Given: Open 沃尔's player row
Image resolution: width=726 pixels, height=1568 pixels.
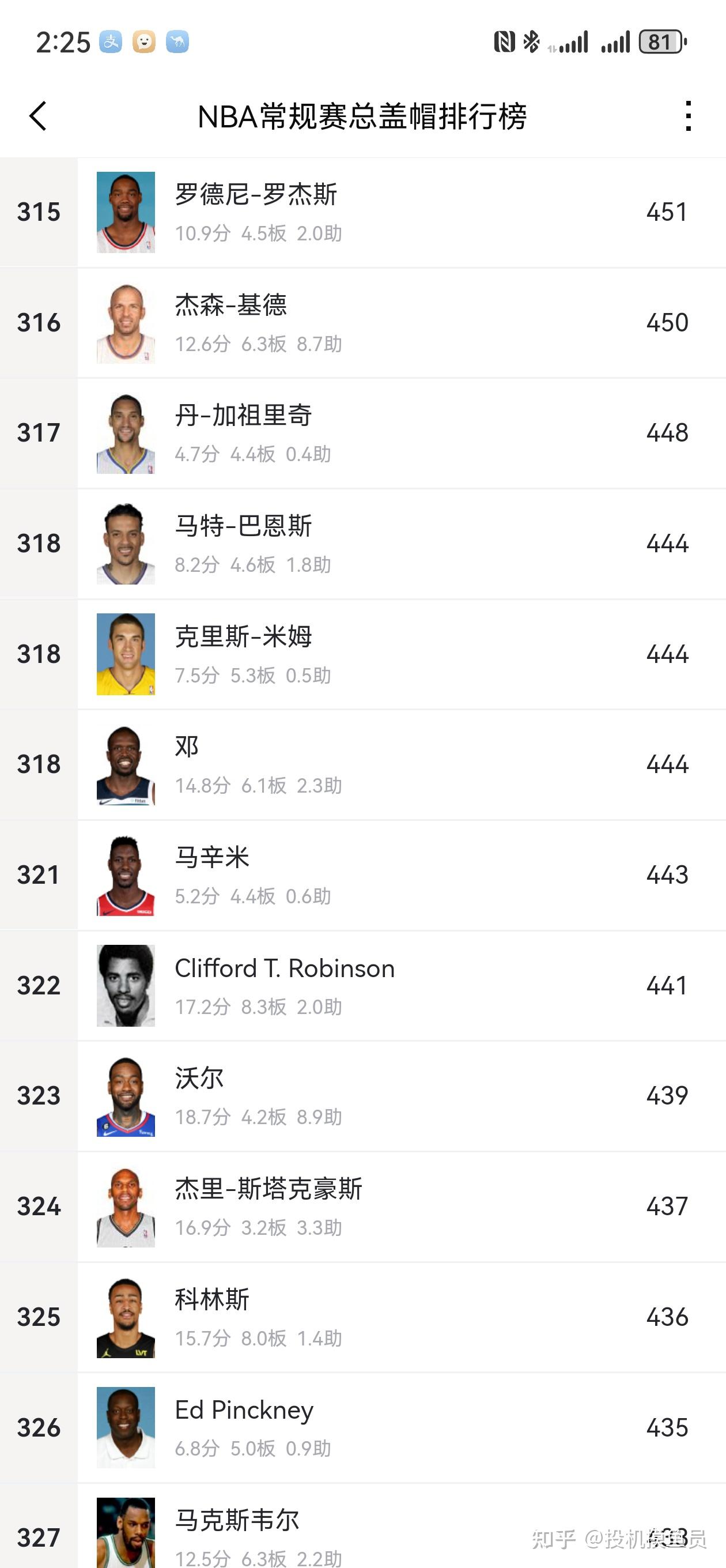Looking at the screenshot, I should point(362,1096).
